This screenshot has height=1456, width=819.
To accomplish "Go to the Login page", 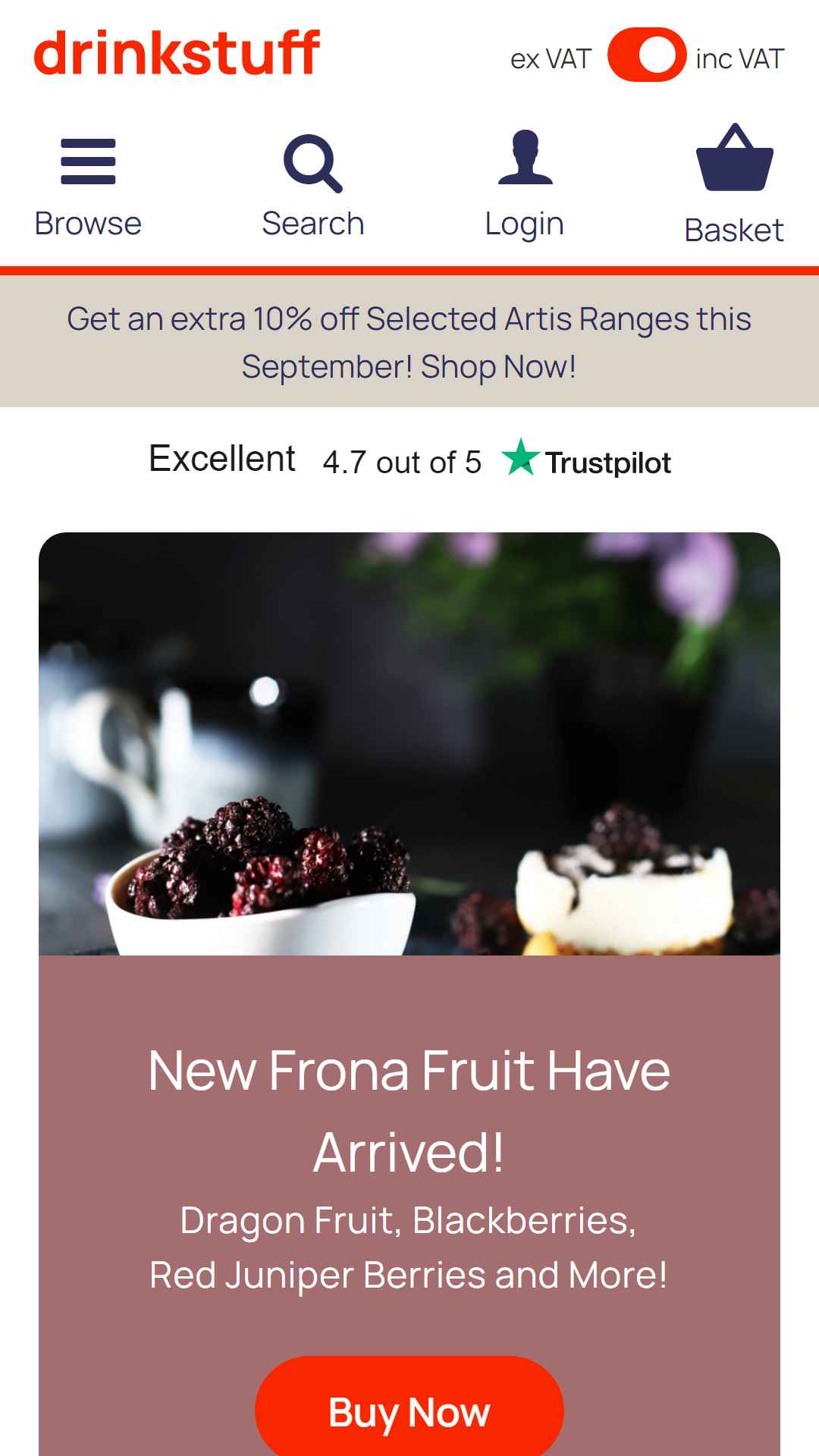I will pyautogui.click(x=525, y=186).
